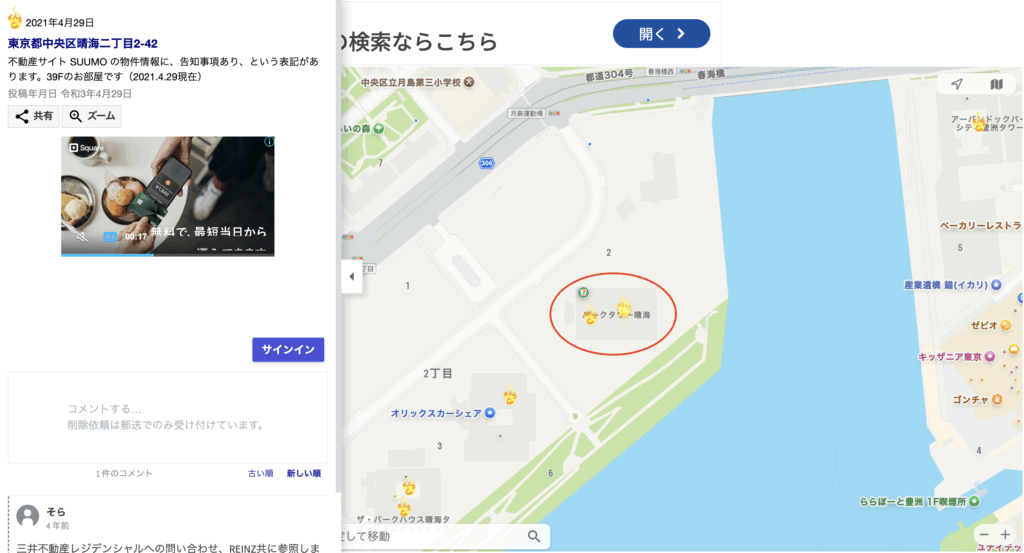The height and width of the screenshot is (553, 1024).
Task: Sort comments by 新しい順
Action: click(x=303, y=473)
